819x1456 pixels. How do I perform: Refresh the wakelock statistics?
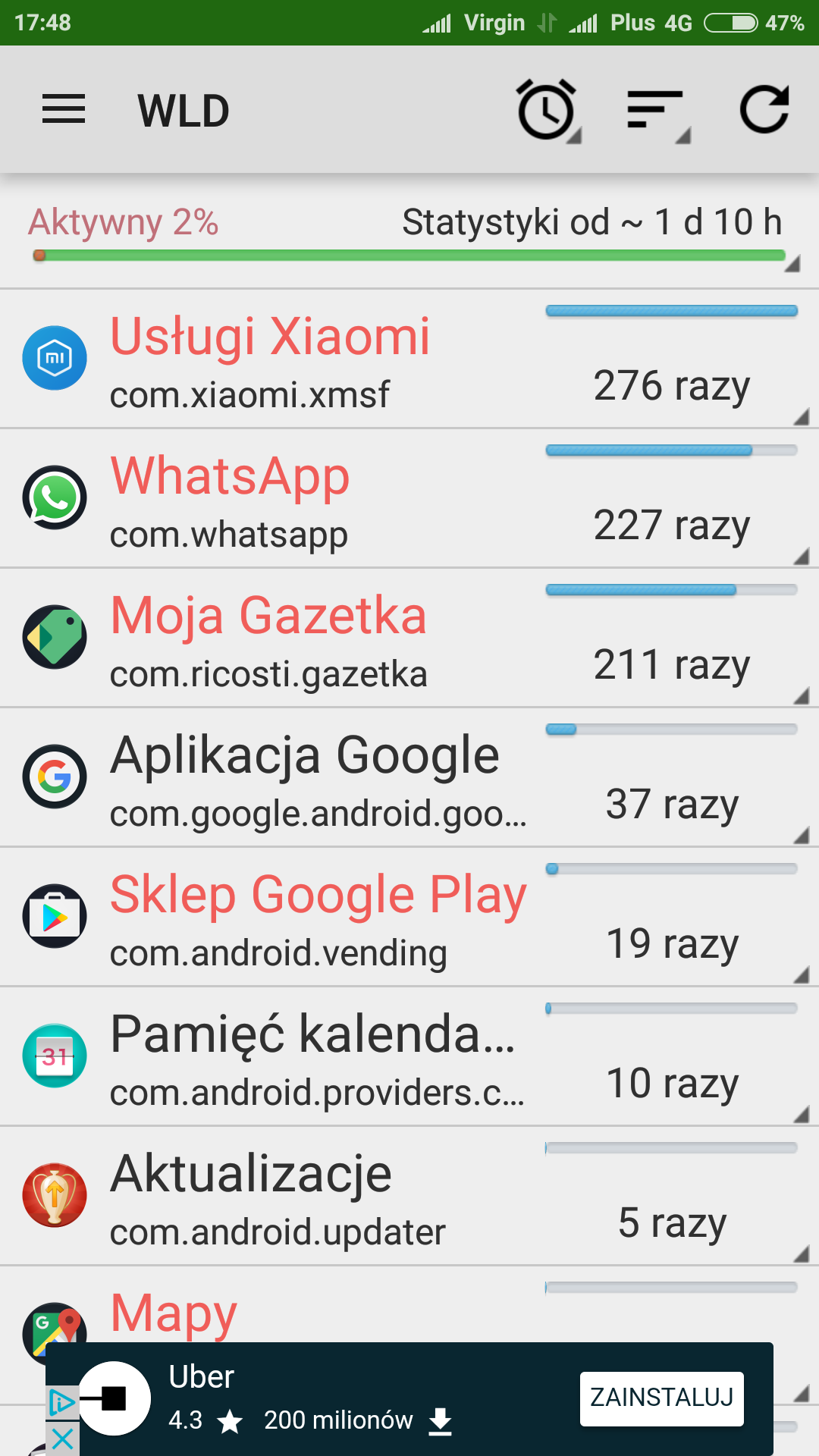click(x=764, y=111)
